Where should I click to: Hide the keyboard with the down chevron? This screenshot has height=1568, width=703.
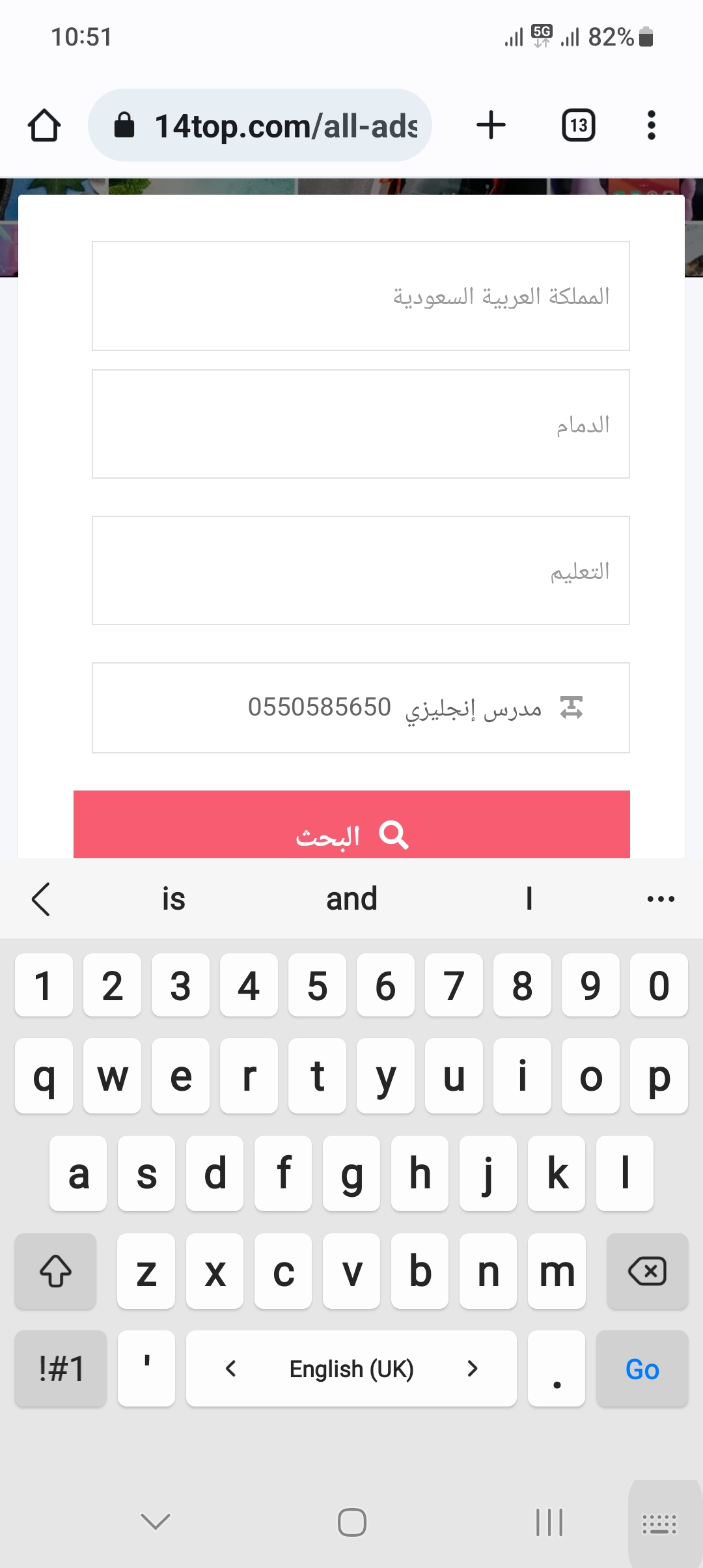(156, 1522)
